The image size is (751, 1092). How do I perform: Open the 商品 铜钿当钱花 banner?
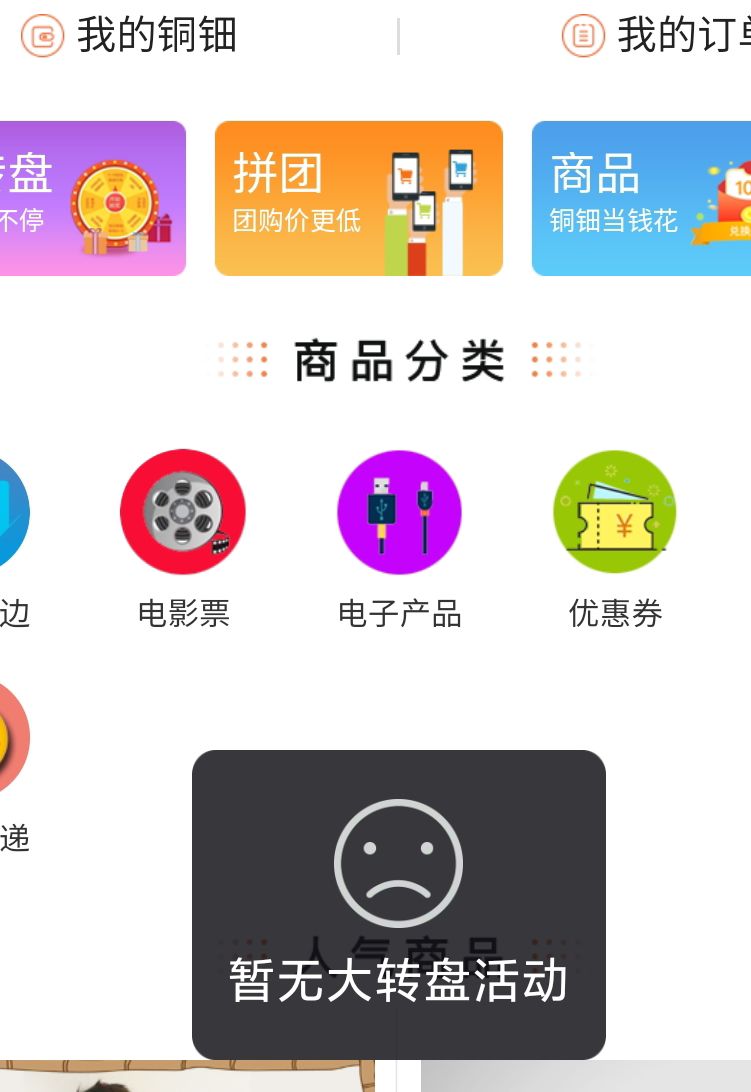coord(640,198)
